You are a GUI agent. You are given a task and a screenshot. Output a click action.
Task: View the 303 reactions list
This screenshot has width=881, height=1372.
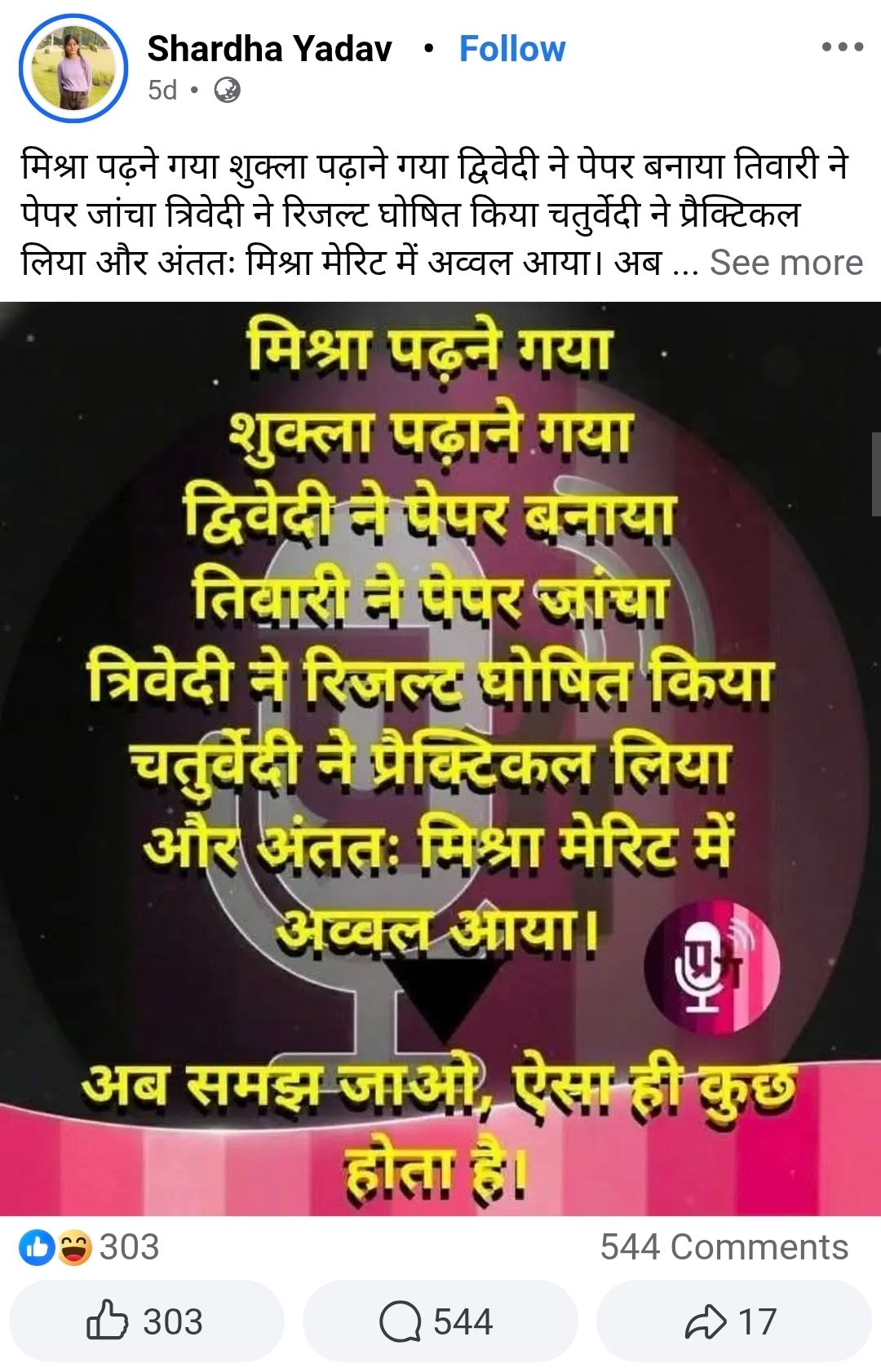(x=90, y=1247)
